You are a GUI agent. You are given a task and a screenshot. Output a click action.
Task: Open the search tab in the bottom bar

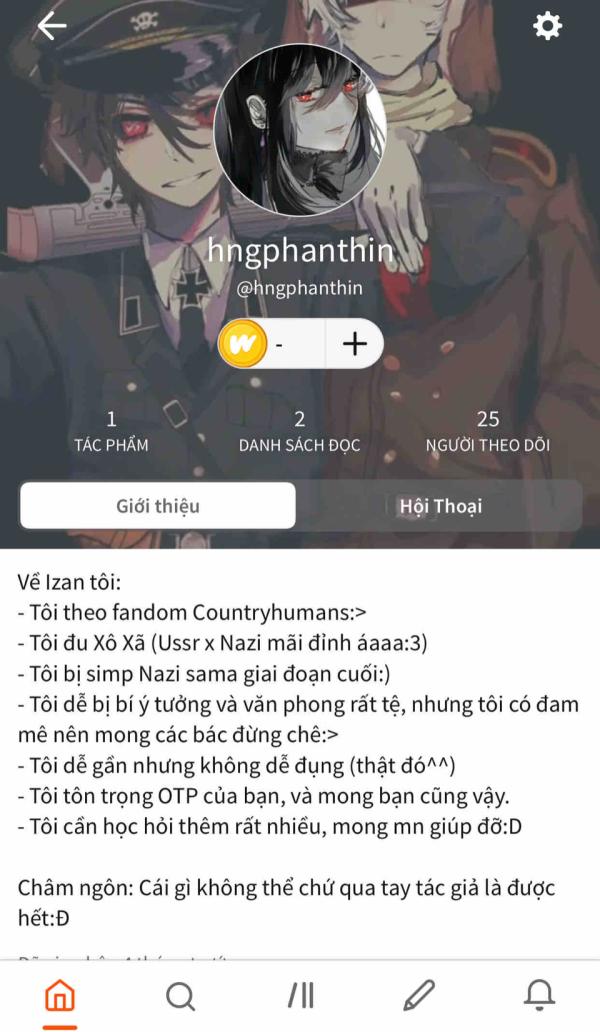coord(180,995)
